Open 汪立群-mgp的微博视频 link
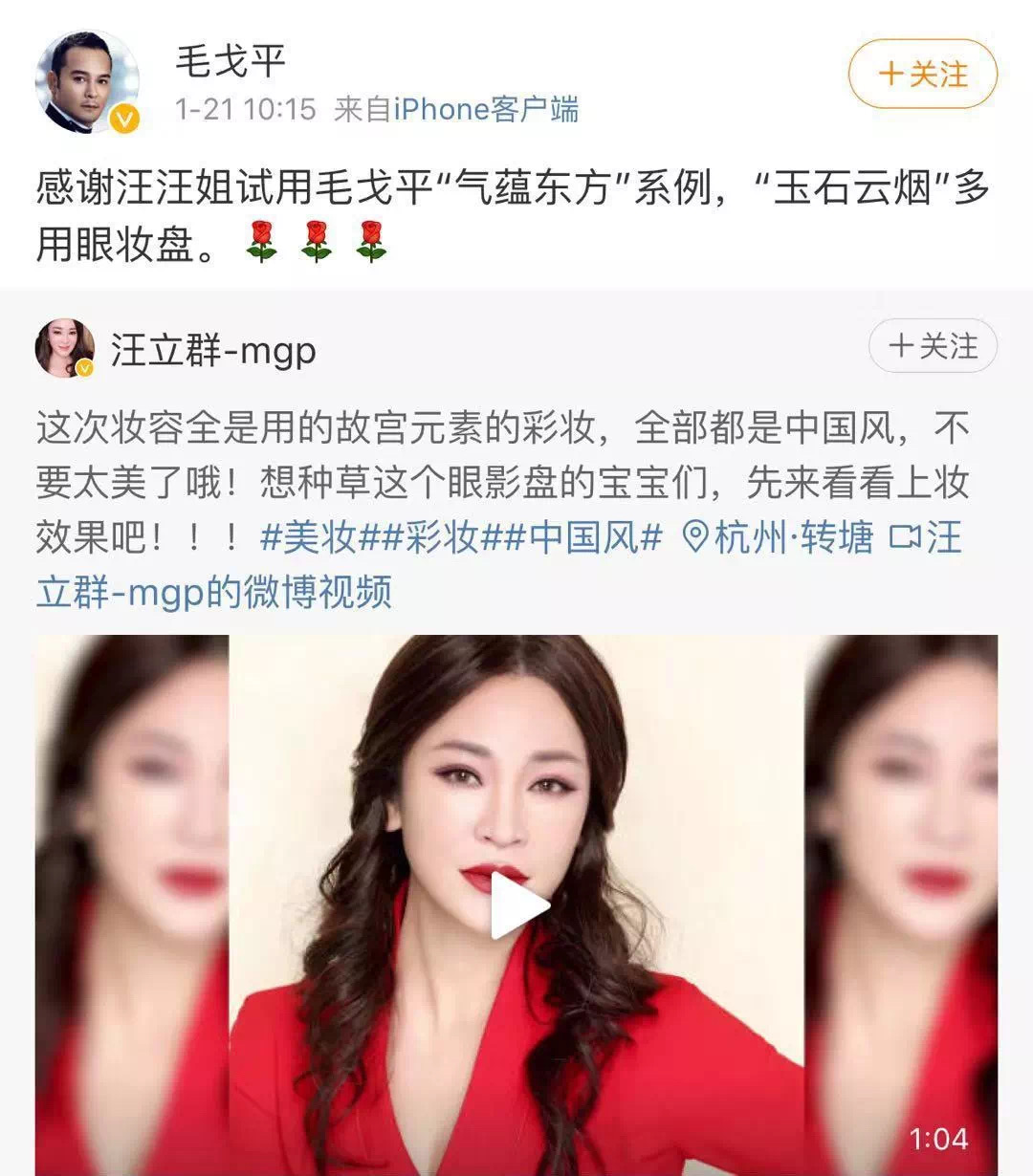The width and height of the screenshot is (1033, 1176). [214, 592]
